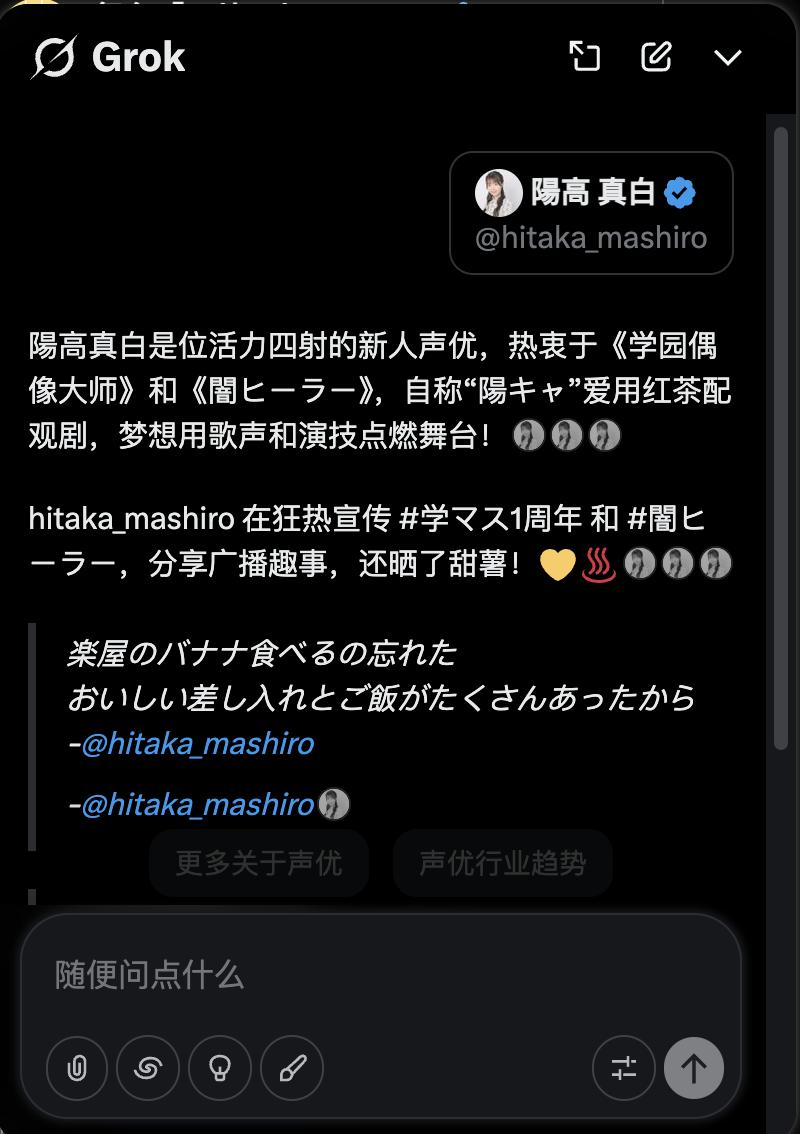Open the sliders settings icon

(x=623, y=1068)
